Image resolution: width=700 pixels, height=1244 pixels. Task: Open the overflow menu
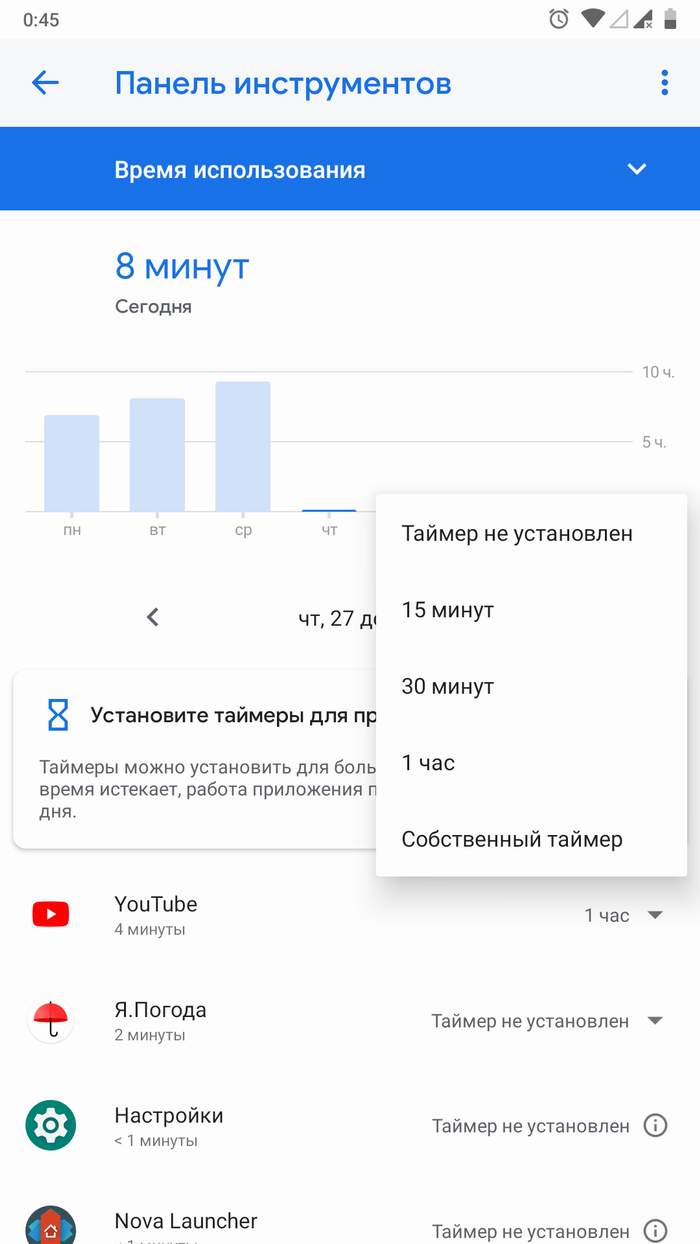[x=664, y=83]
